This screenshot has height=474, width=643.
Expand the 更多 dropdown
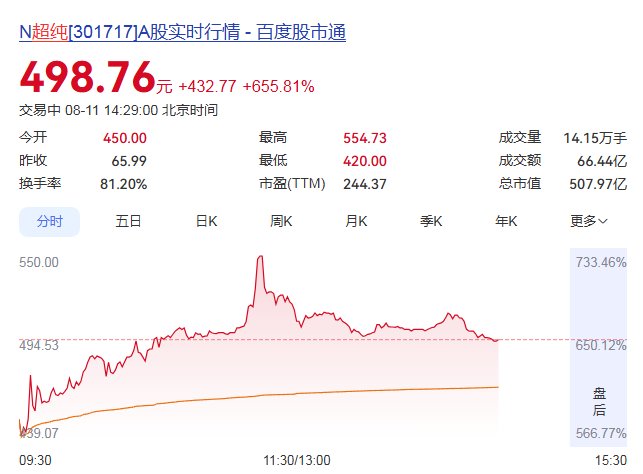click(x=588, y=221)
